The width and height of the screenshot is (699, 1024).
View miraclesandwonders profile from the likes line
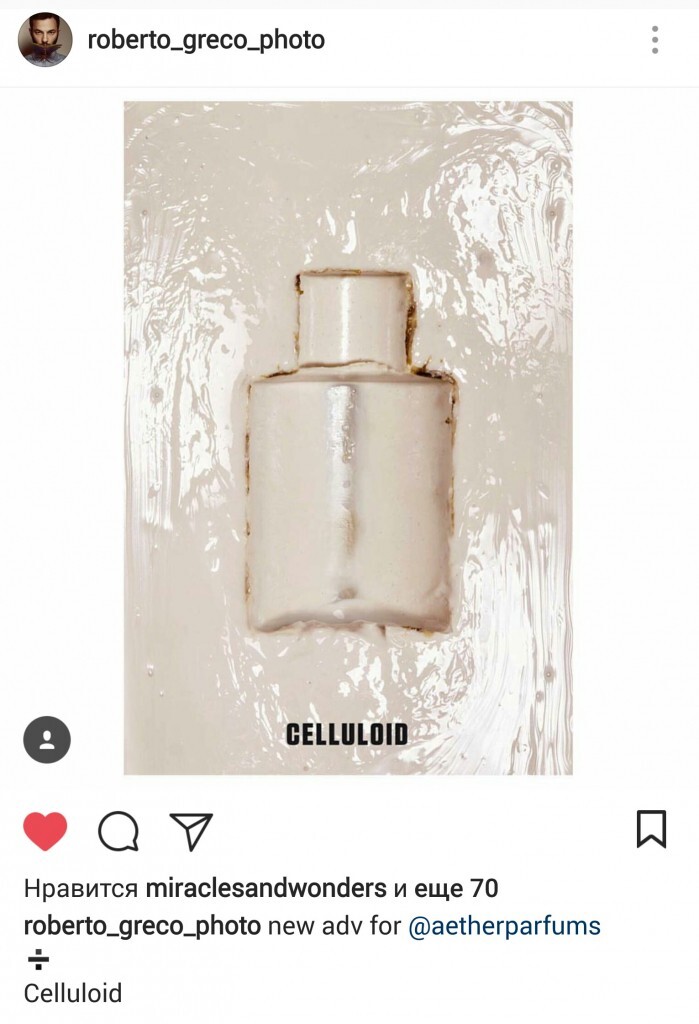pos(266,888)
